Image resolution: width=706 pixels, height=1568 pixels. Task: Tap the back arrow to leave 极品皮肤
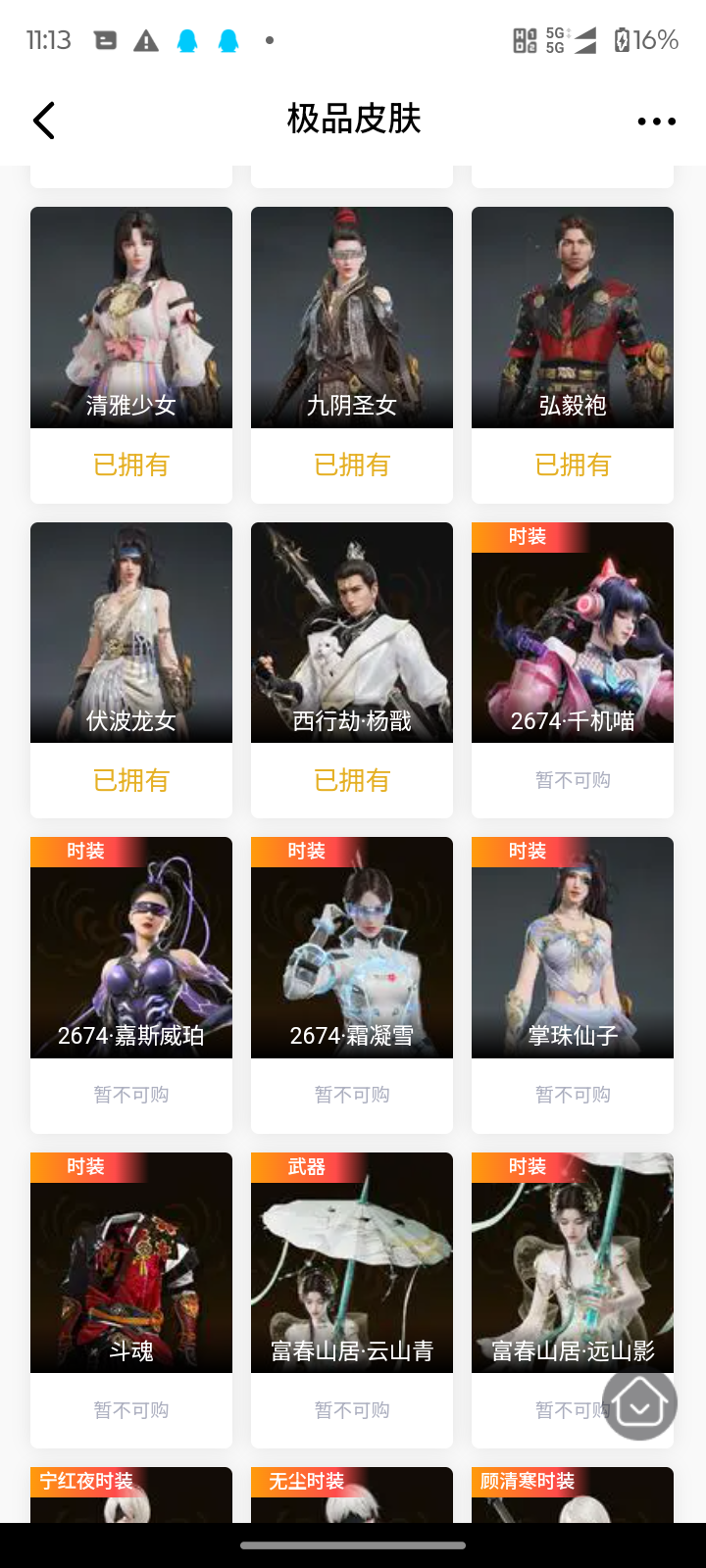click(43, 120)
